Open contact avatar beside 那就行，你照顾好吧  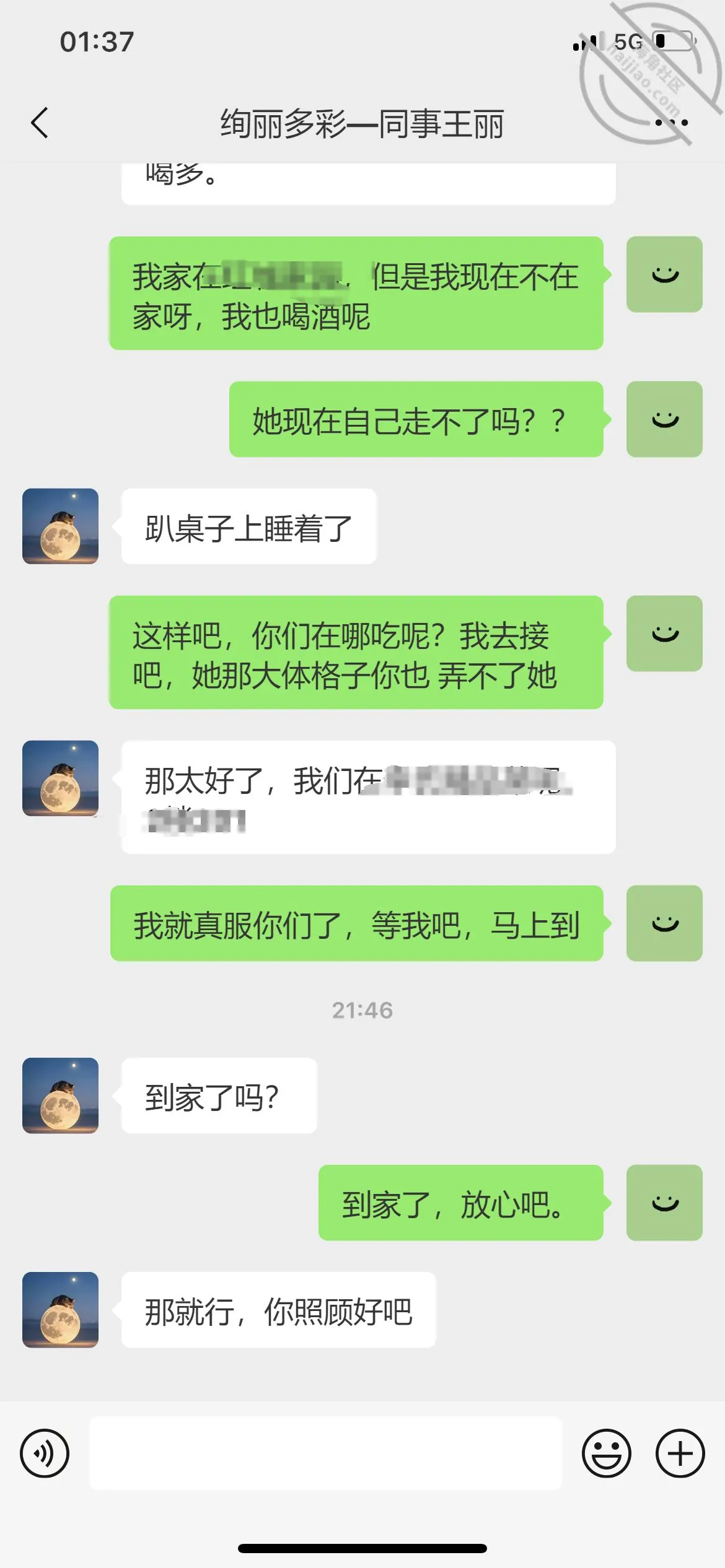[x=60, y=1310]
